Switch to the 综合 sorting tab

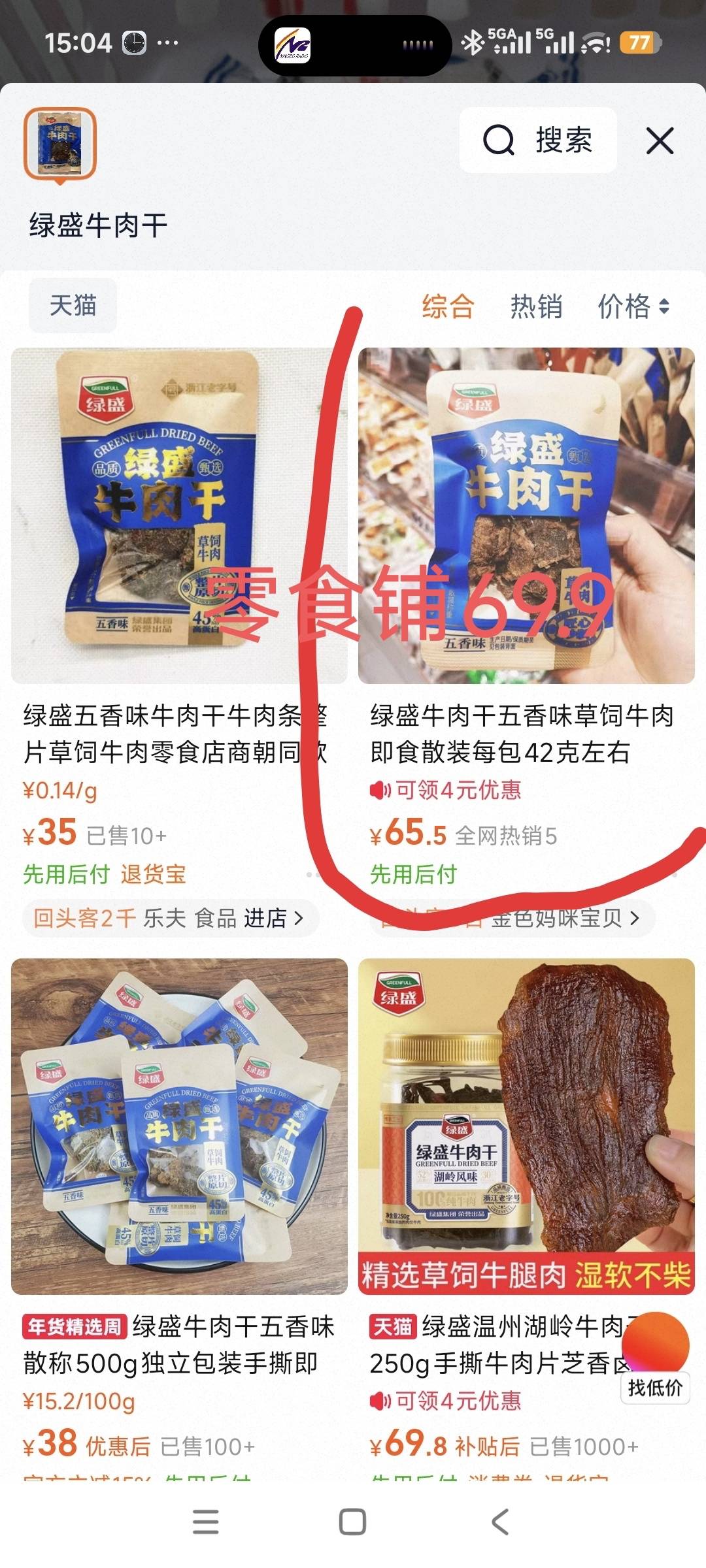click(x=448, y=306)
